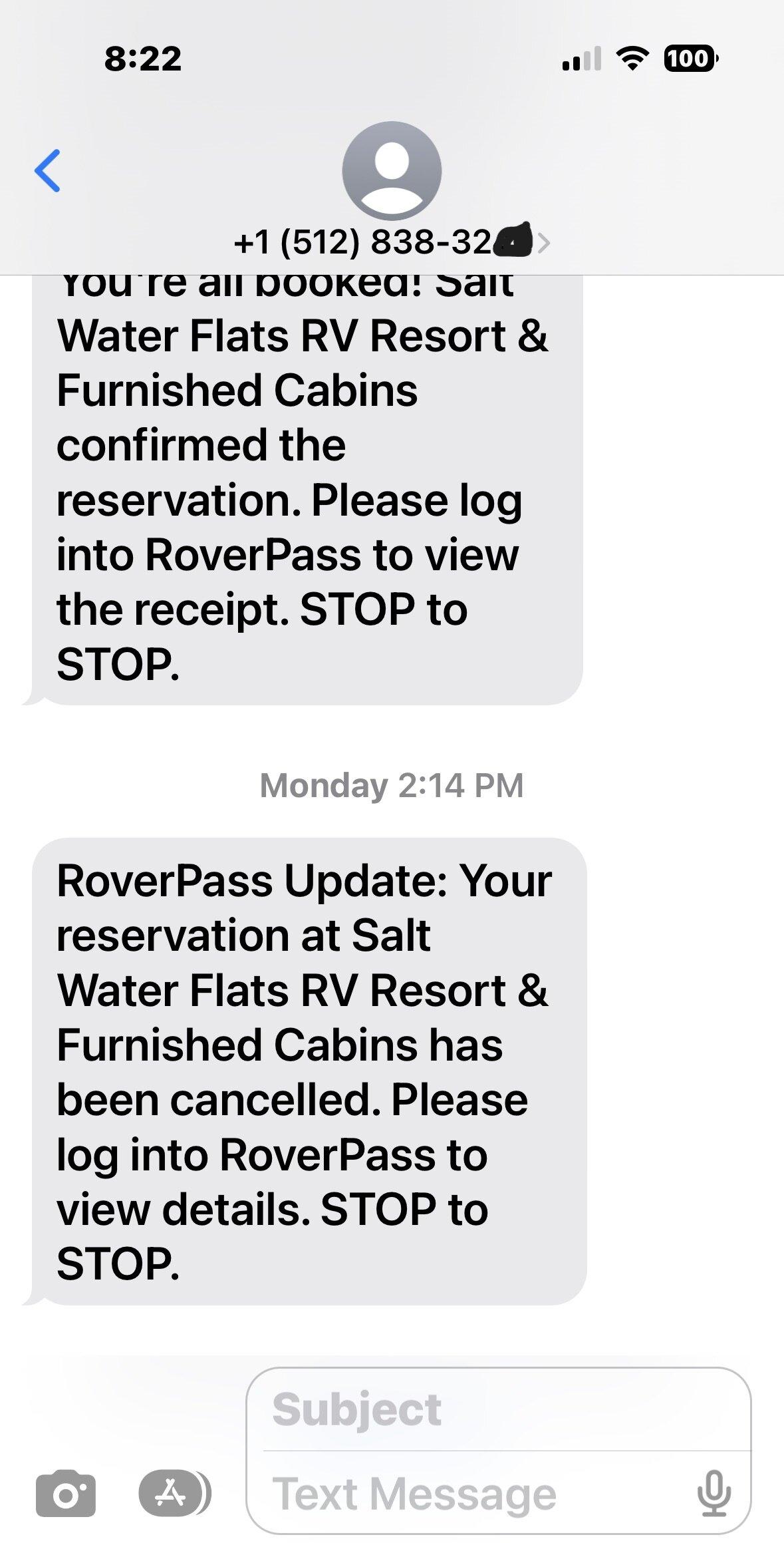Focus the Subject field

pos(499,1409)
